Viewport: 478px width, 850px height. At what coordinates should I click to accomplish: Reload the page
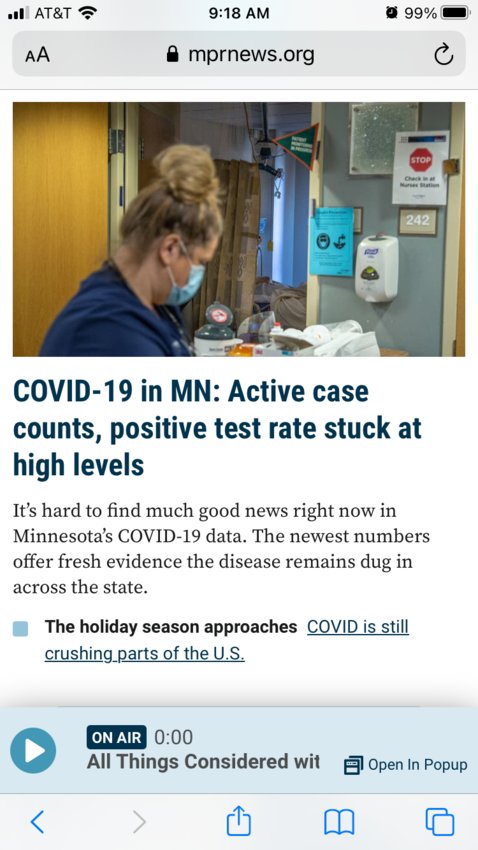(x=443, y=54)
